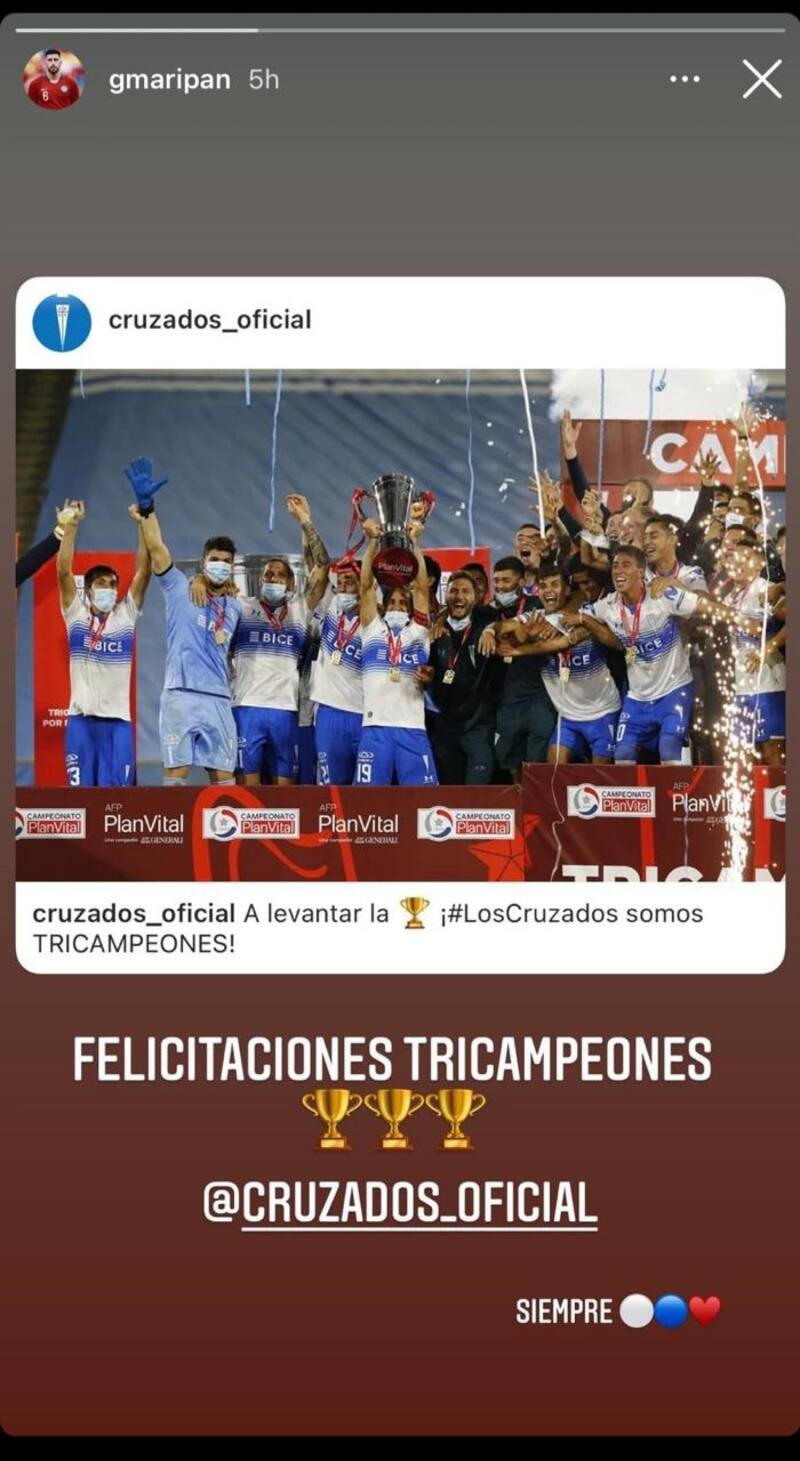Follow the @CRUZADOS_OFICIAL mention
This screenshot has height=1461, width=800.
point(400,1202)
